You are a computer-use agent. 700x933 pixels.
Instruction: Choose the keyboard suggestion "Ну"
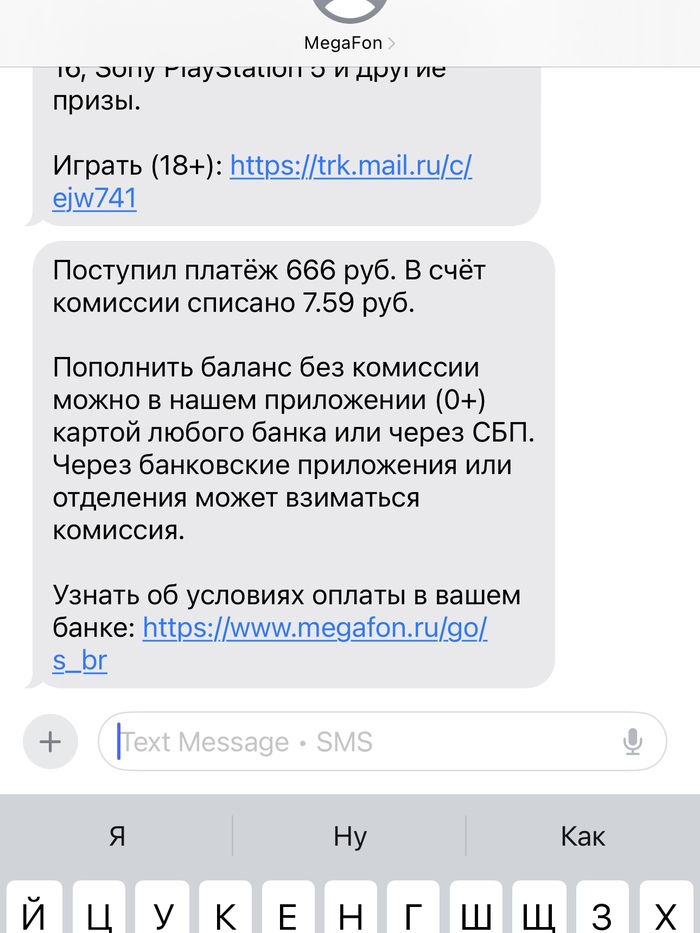pos(350,836)
